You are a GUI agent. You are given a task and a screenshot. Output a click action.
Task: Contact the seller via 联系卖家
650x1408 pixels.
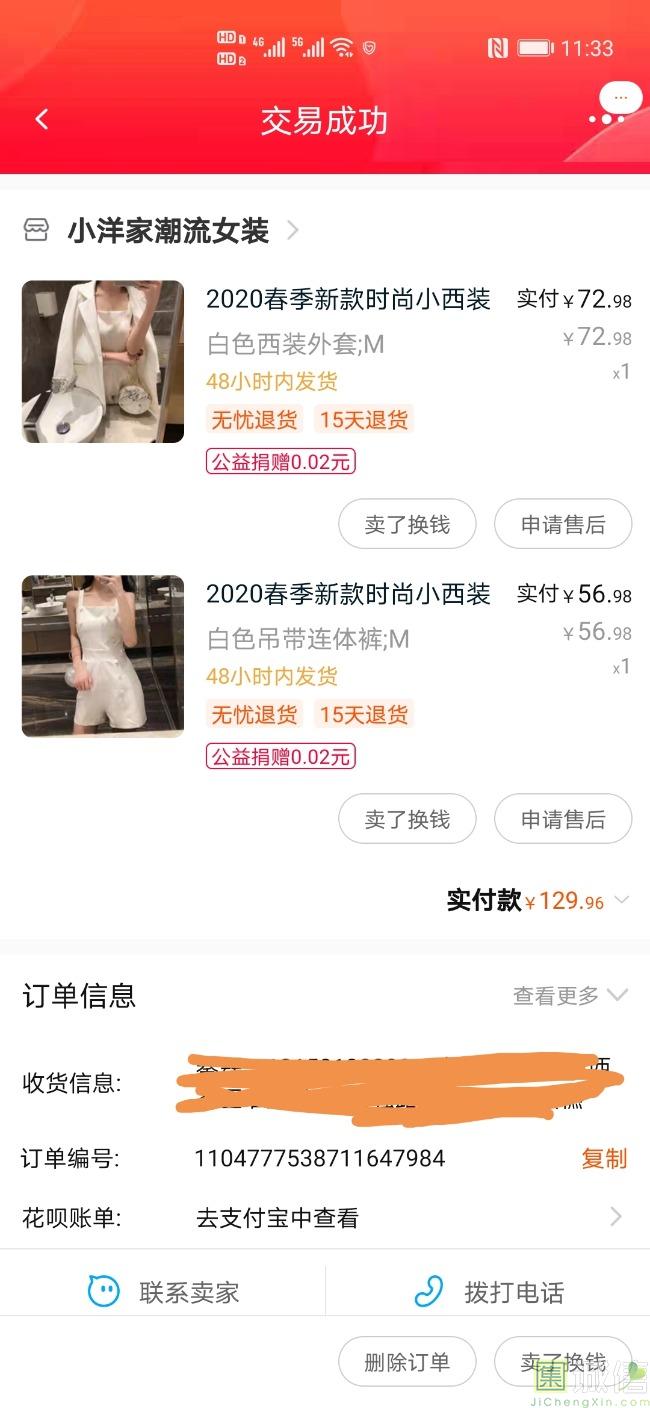[x=163, y=1292]
